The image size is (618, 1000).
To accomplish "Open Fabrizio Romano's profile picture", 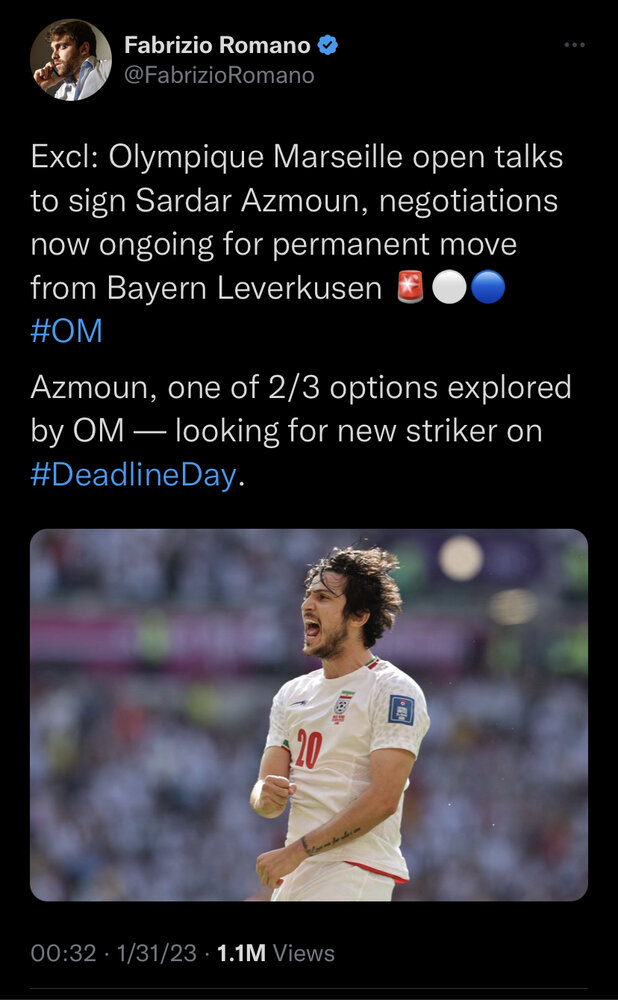I will coord(71,60).
